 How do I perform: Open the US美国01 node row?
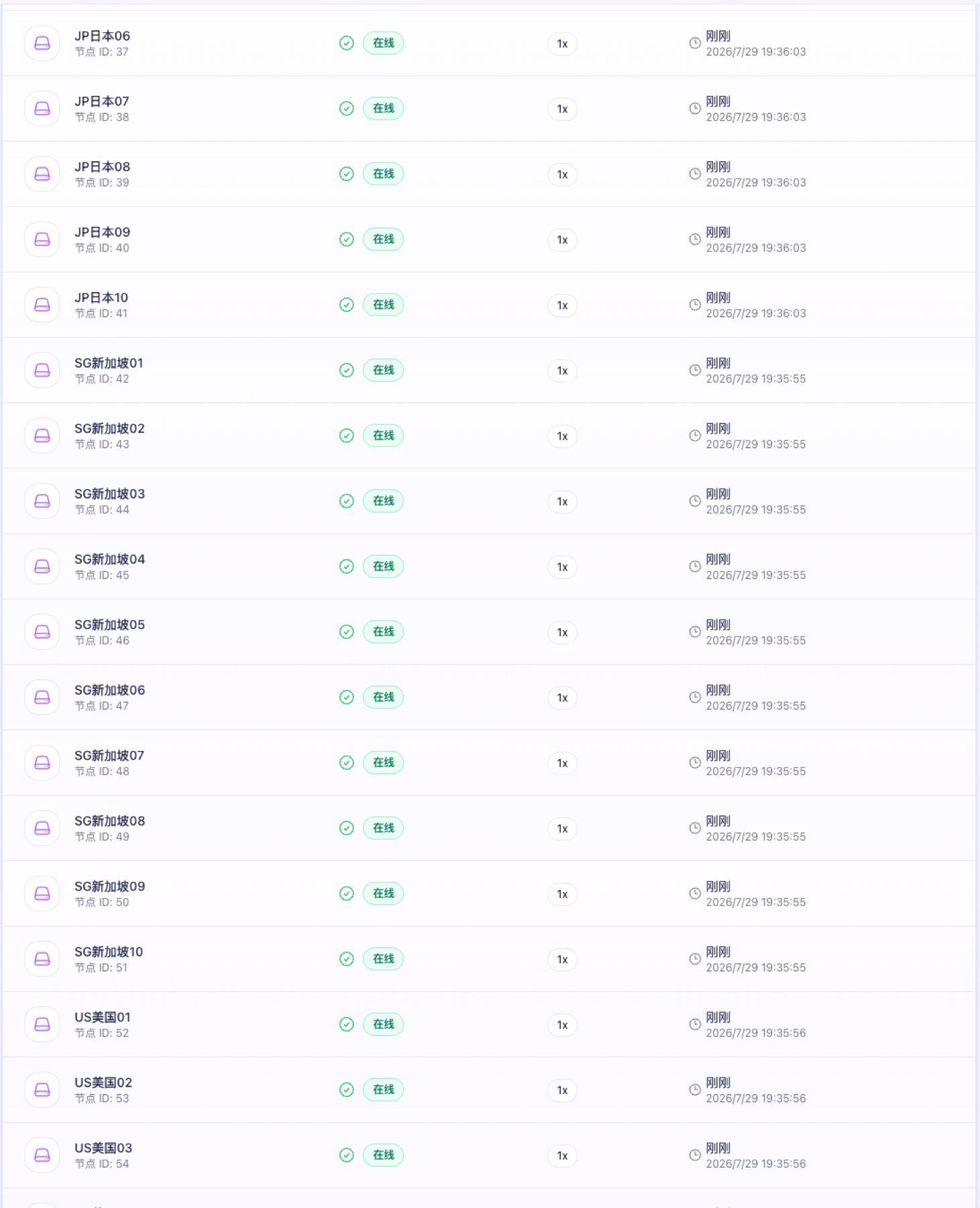point(489,1025)
